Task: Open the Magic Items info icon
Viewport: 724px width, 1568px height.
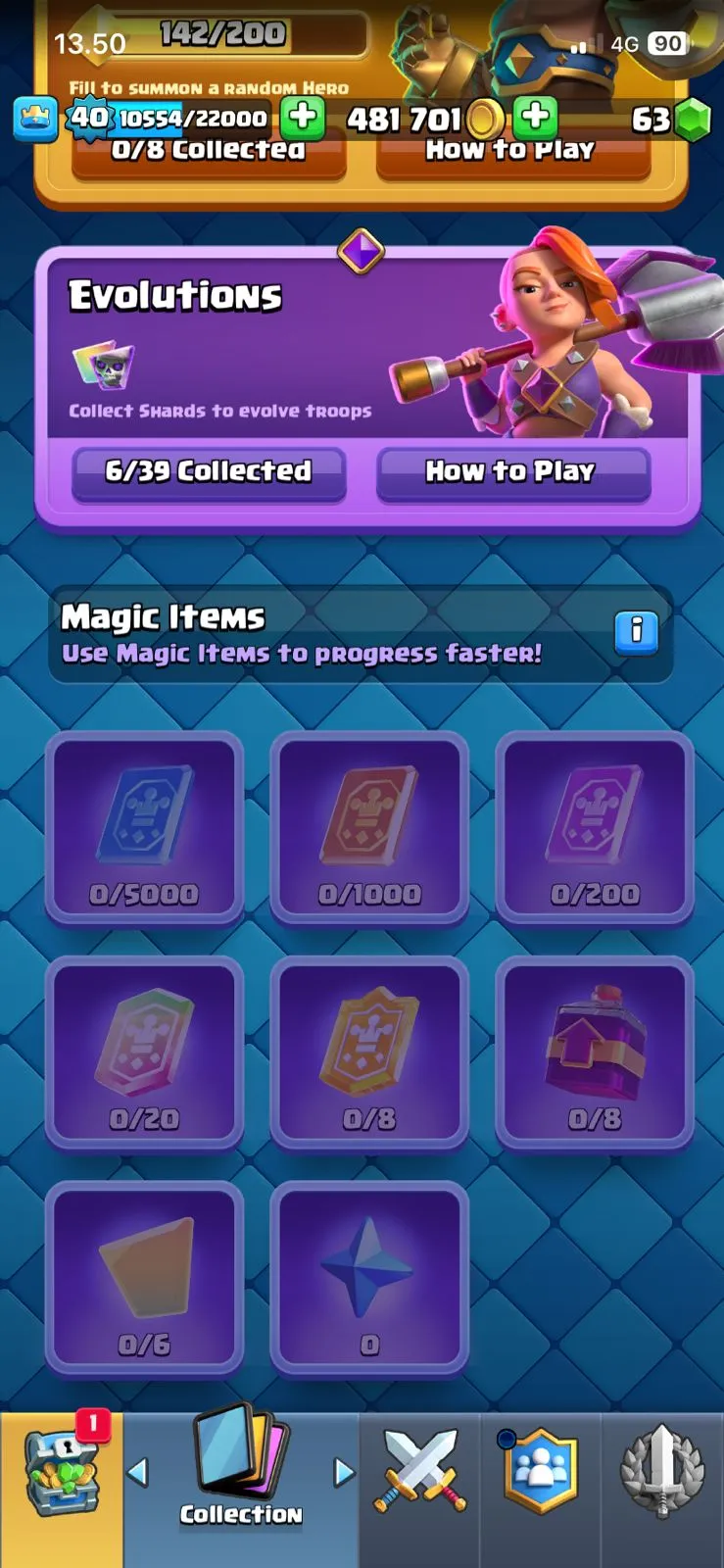Action: (x=636, y=631)
